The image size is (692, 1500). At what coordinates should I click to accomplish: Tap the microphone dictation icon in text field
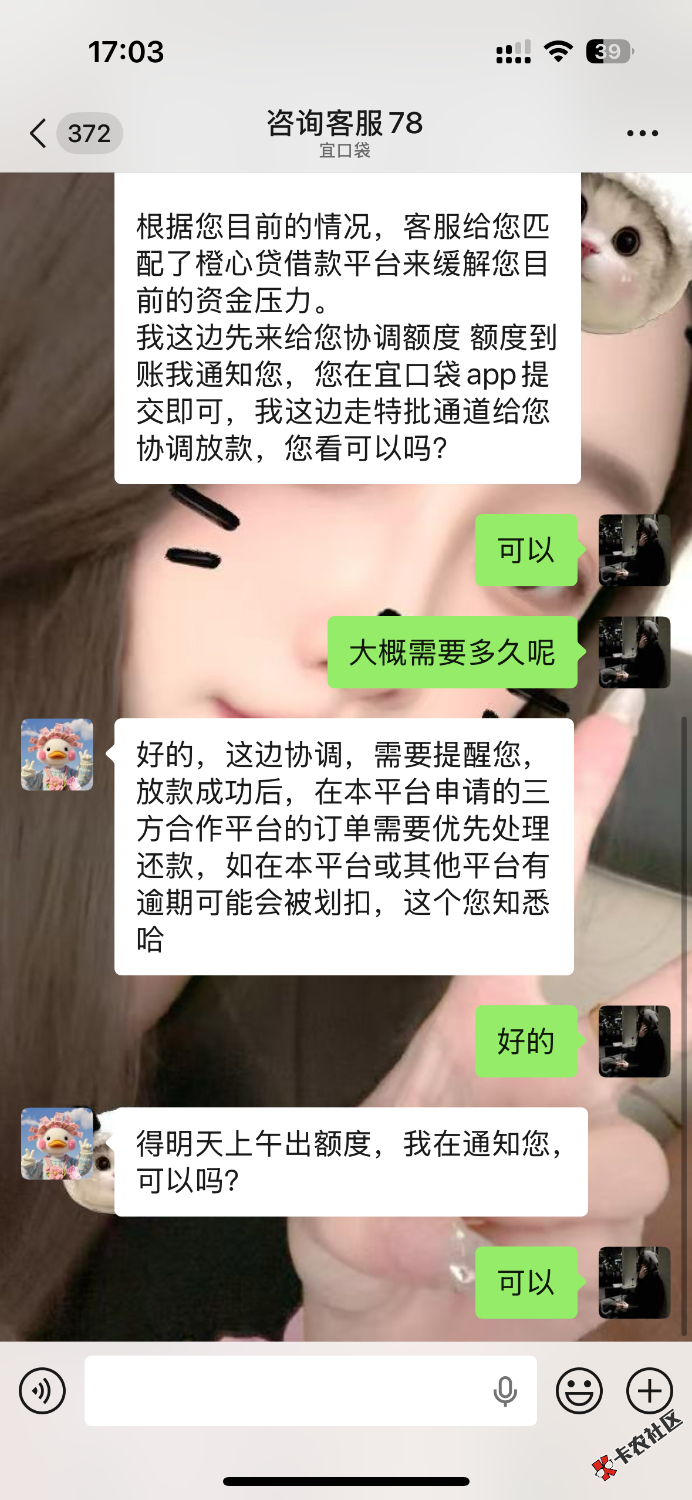pyautogui.click(x=506, y=1391)
